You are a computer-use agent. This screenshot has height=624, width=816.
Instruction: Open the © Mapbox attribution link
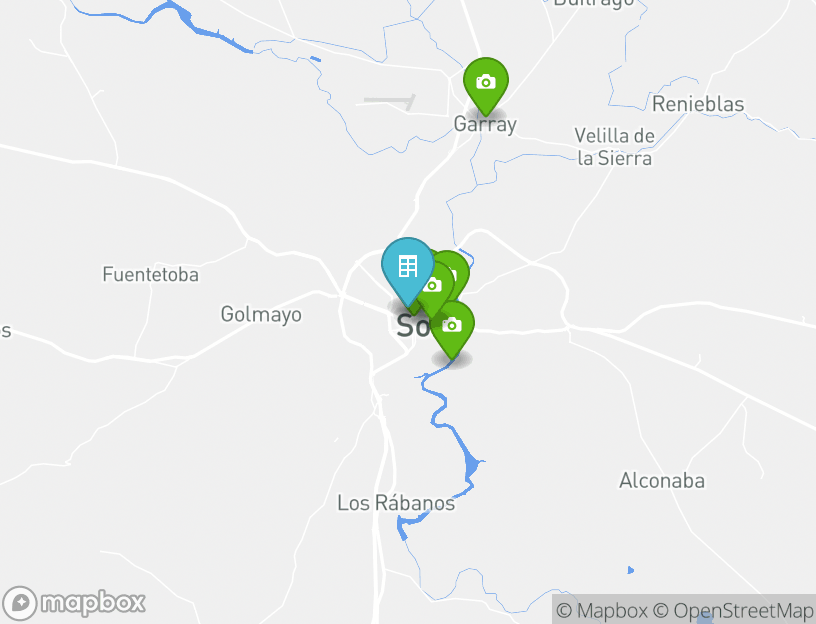point(603,610)
